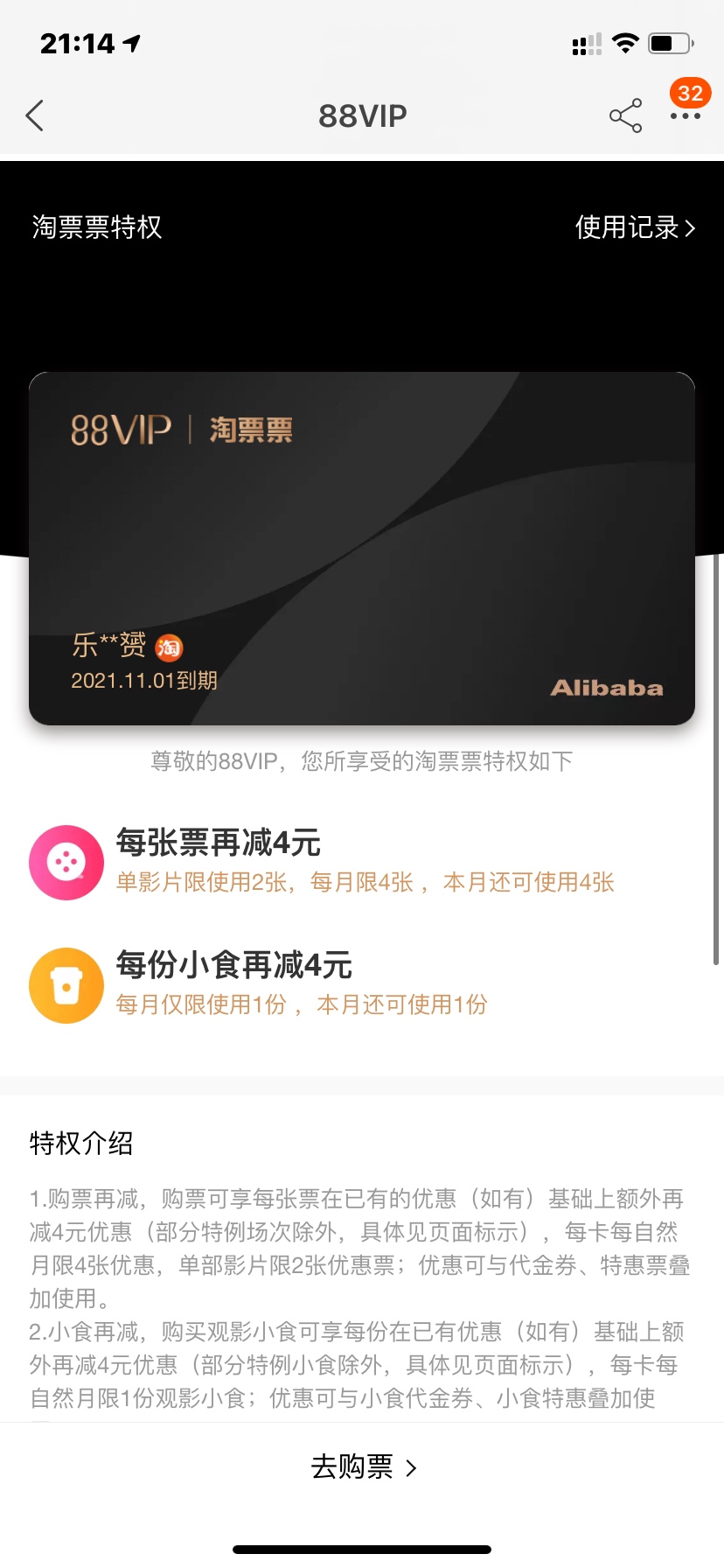This screenshot has height=1568, width=724.
Task: Open 使用记录 usage history
Action: click(x=635, y=227)
